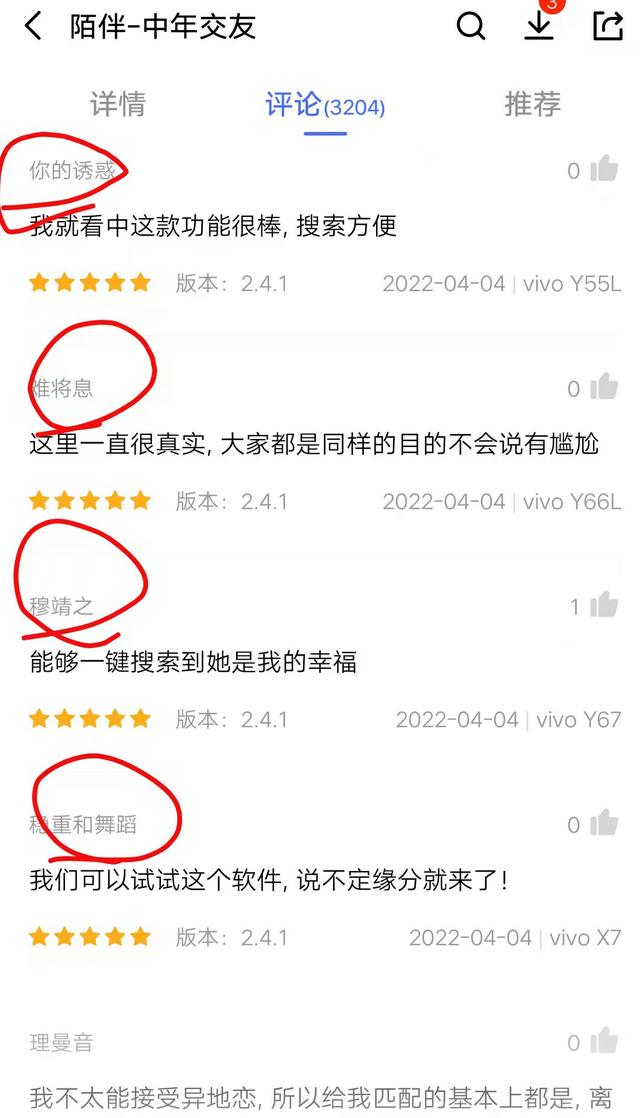The height and width of the screenshot is (1118, 640).
Task: Like the review by 稳重和舞蹈
Action: tap(604, 824)
